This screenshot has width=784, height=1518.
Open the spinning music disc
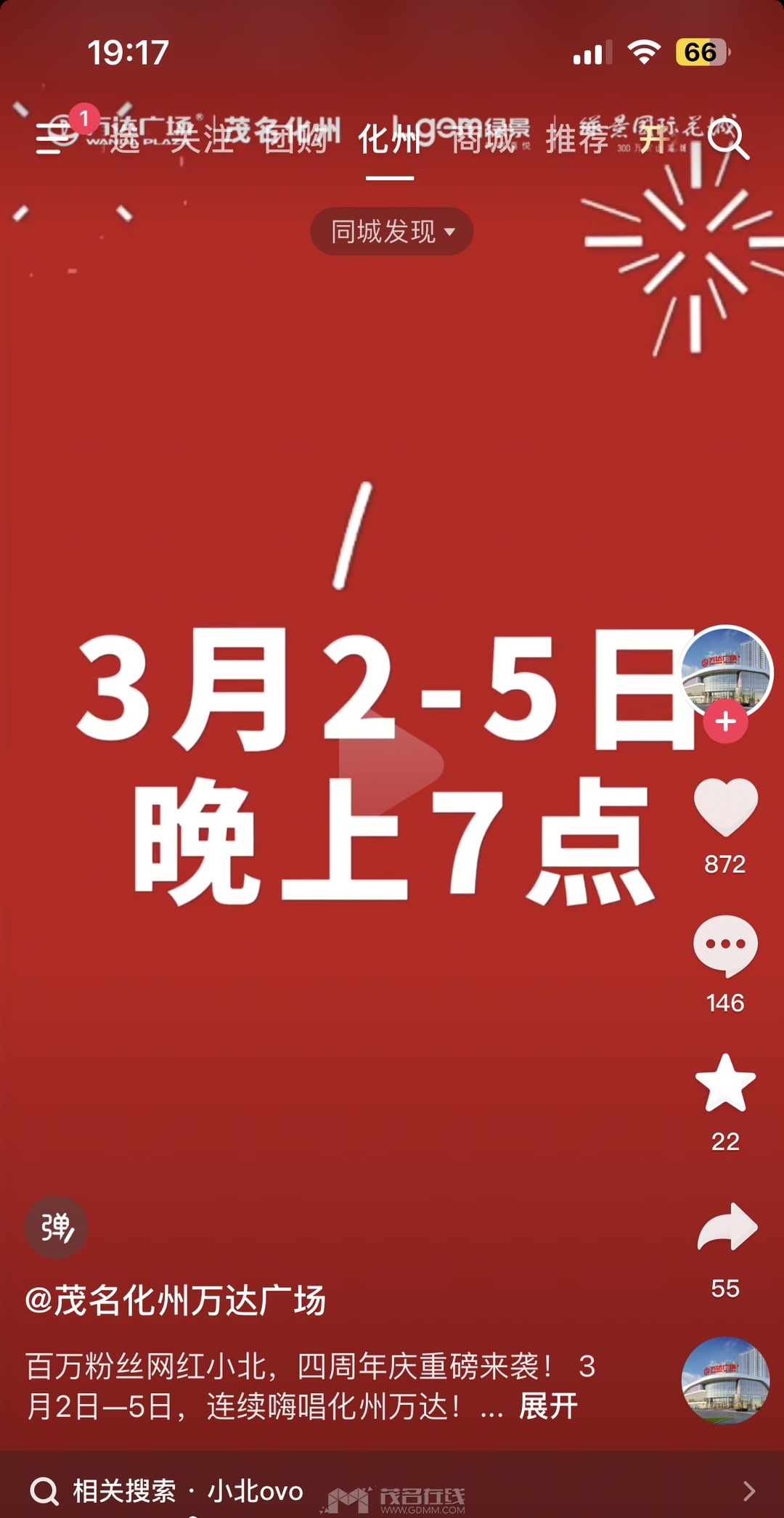[725, 1379]
